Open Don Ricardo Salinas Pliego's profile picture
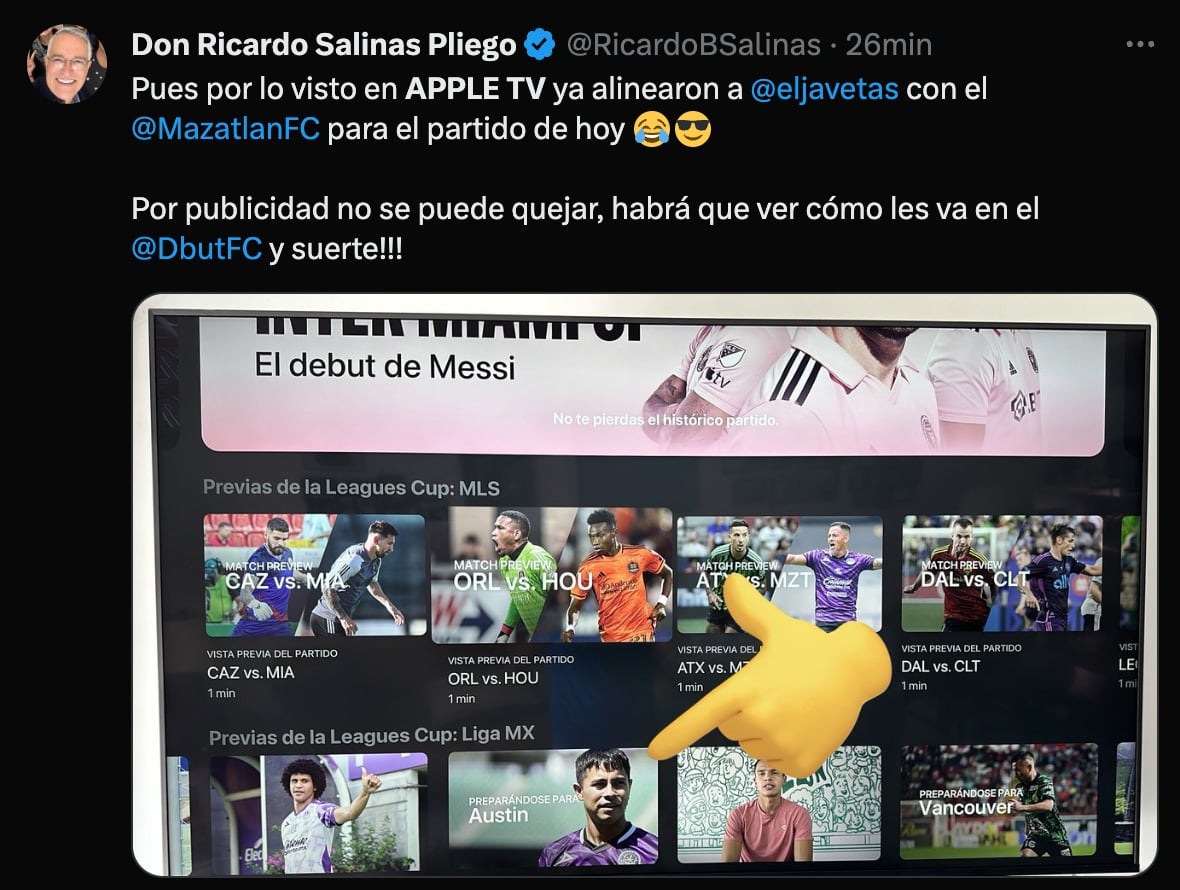Screen dimensions: 1180x890 67,64
